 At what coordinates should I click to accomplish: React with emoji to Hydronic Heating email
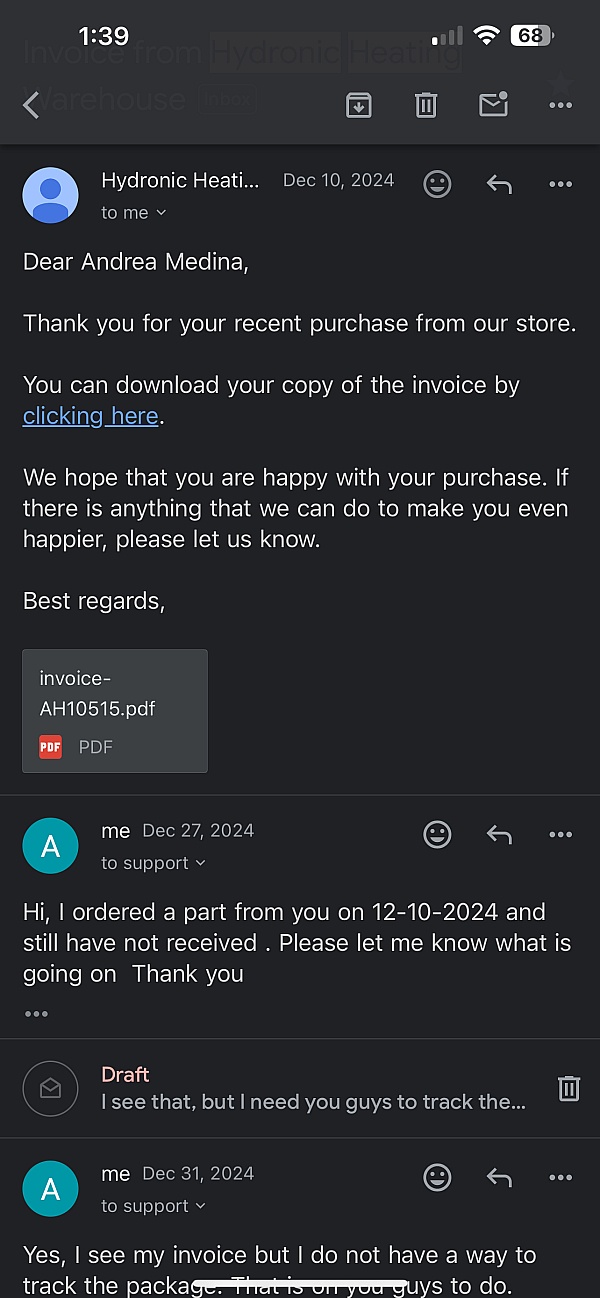coord(437,184)
